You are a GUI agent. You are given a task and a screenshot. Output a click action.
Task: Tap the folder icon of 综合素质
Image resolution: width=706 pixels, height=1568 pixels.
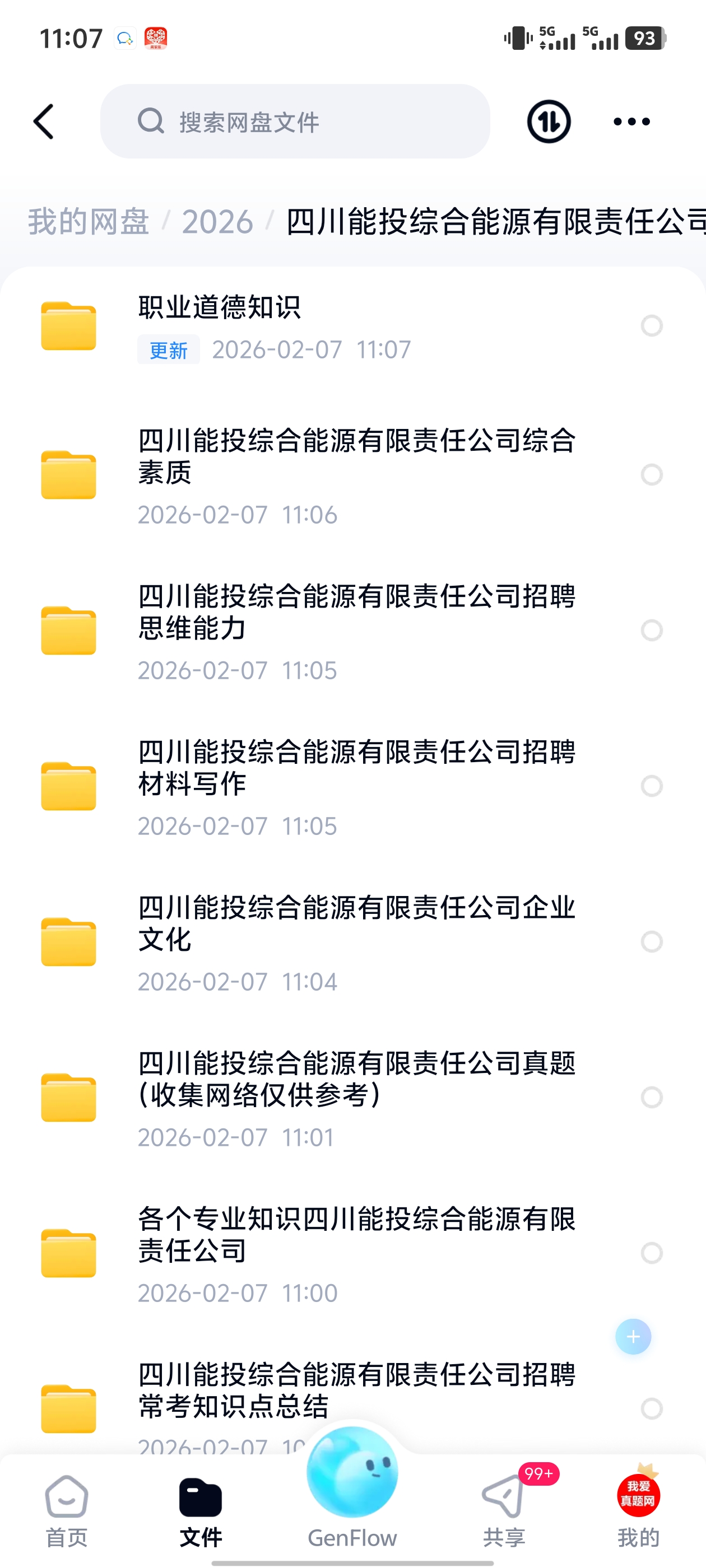point(68,474)
